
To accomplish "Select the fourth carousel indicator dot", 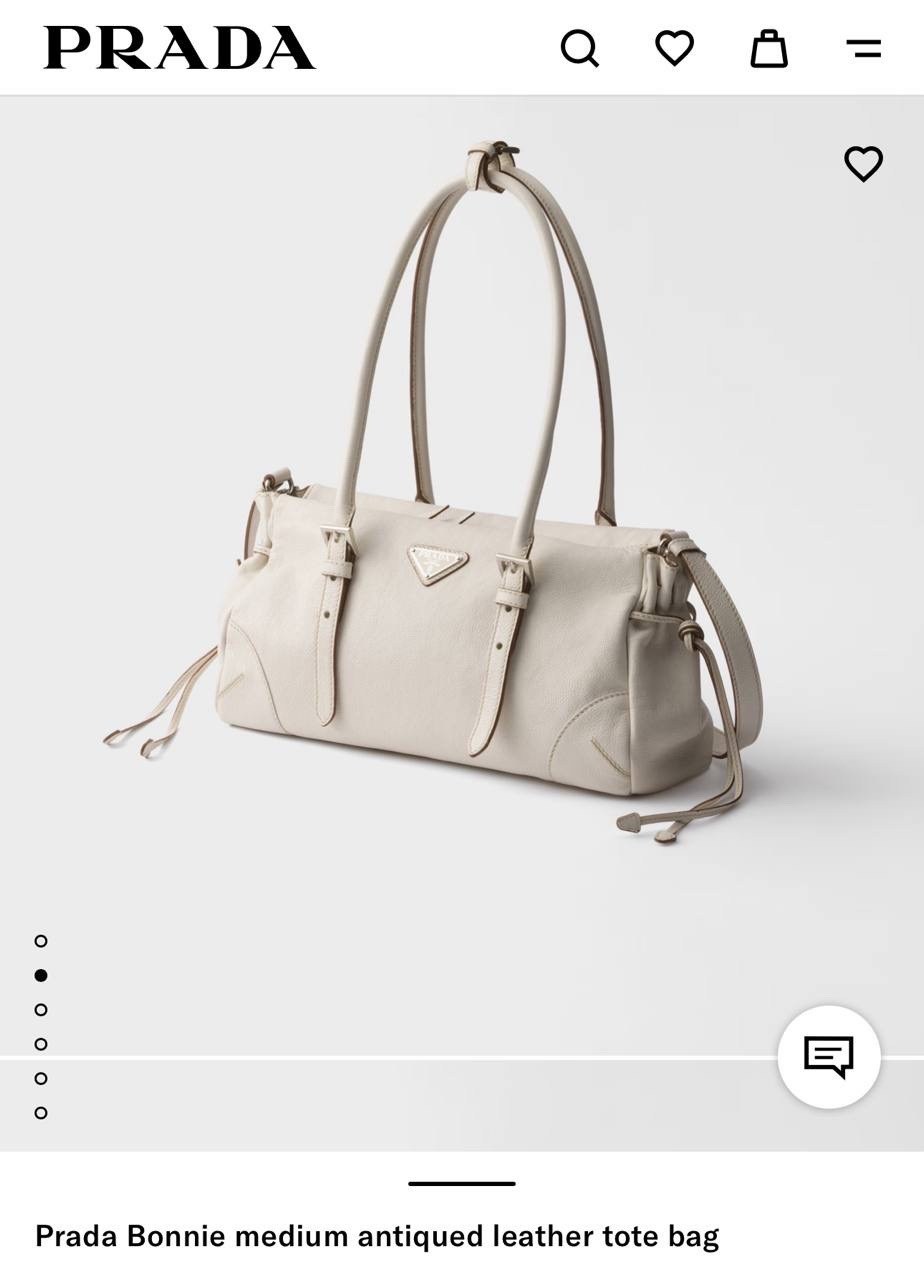I will [40, 1043].
